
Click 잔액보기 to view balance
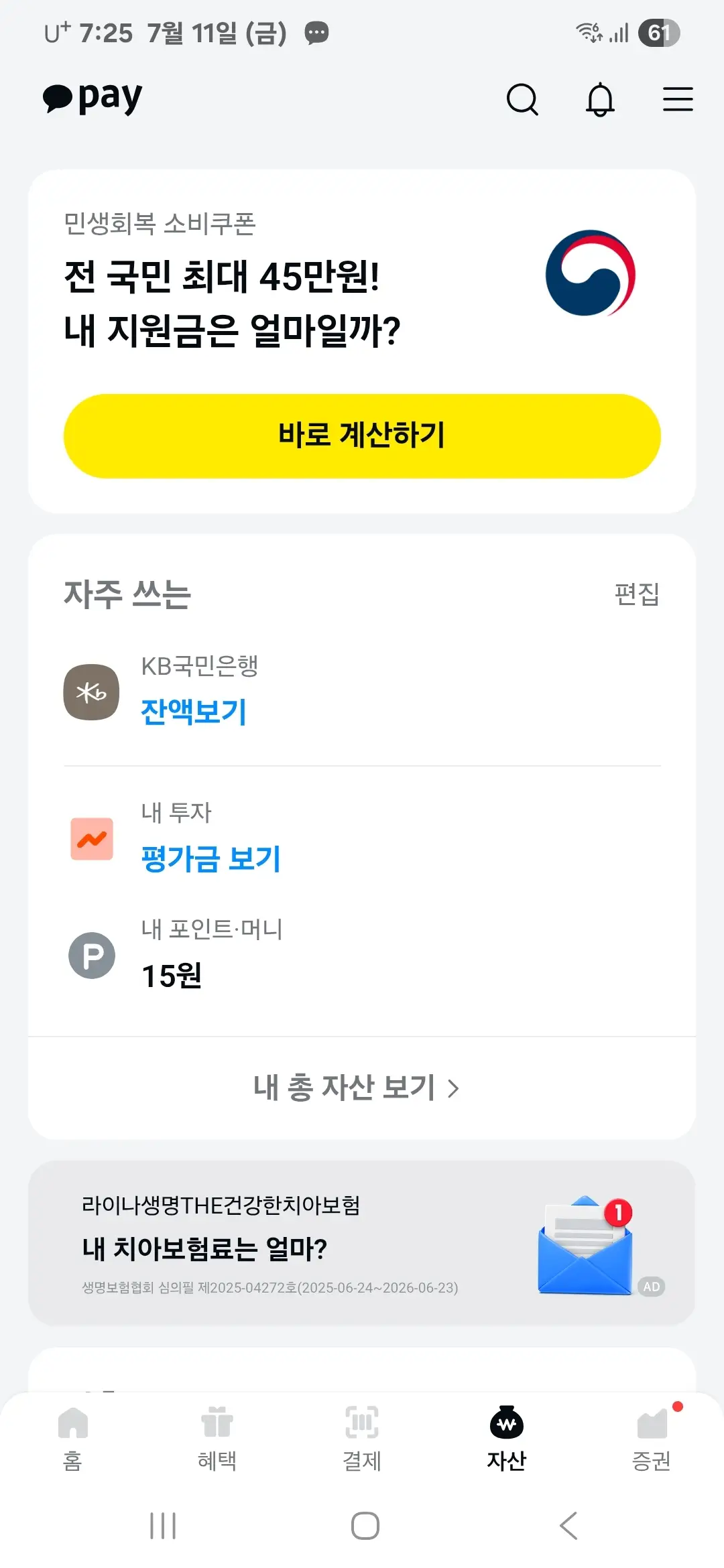click(194, 713)
